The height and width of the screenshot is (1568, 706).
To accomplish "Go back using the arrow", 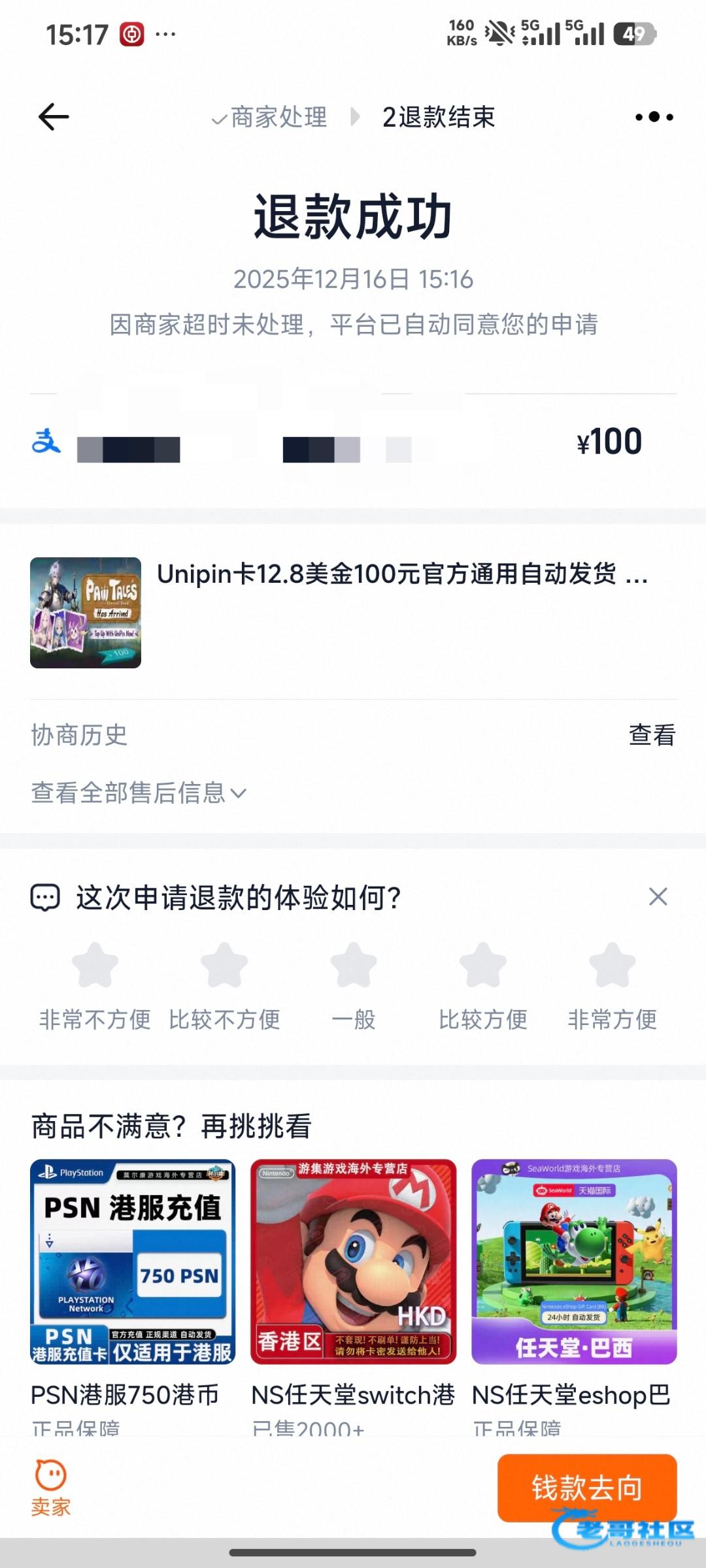I will click(x=54, y=117).
